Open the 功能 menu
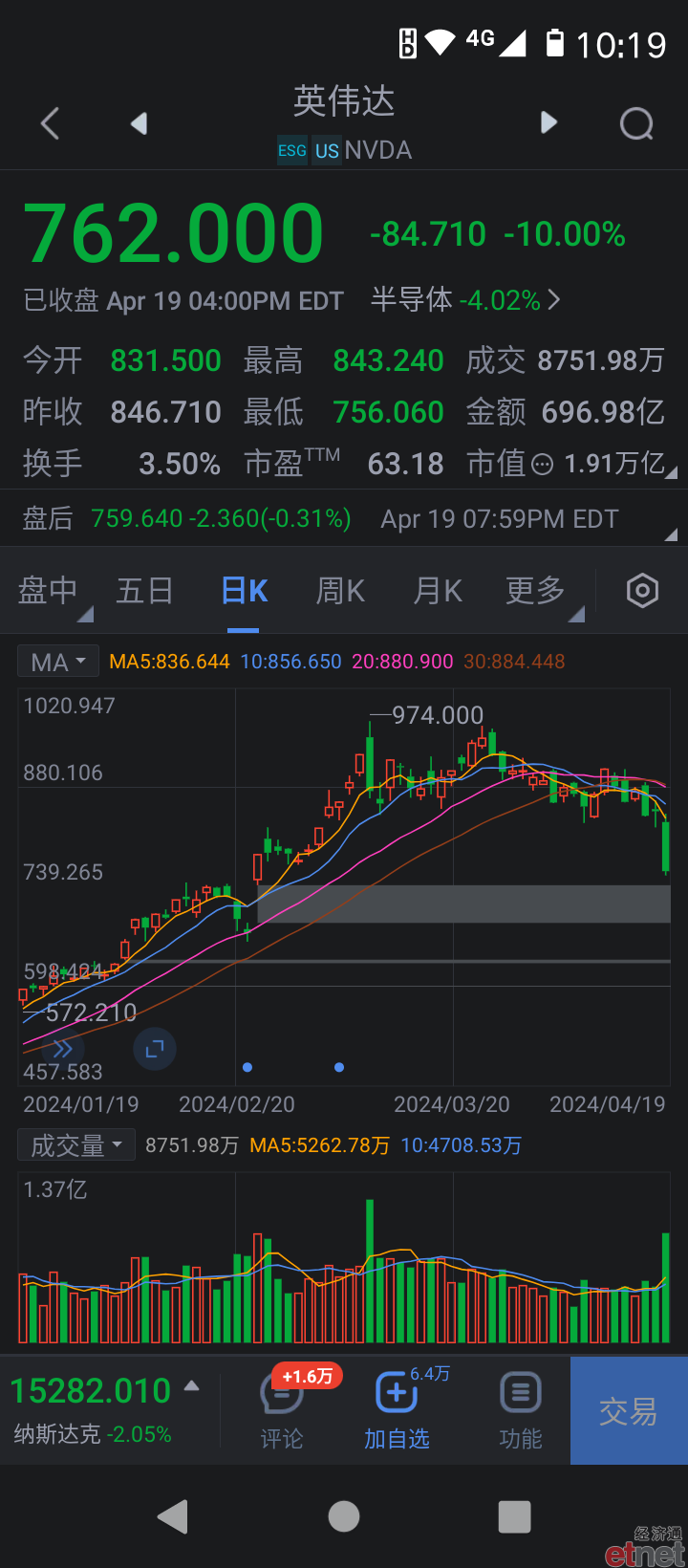This screenshot has height=1568, width=688. pyautogui.click(x=521, y=1411)
